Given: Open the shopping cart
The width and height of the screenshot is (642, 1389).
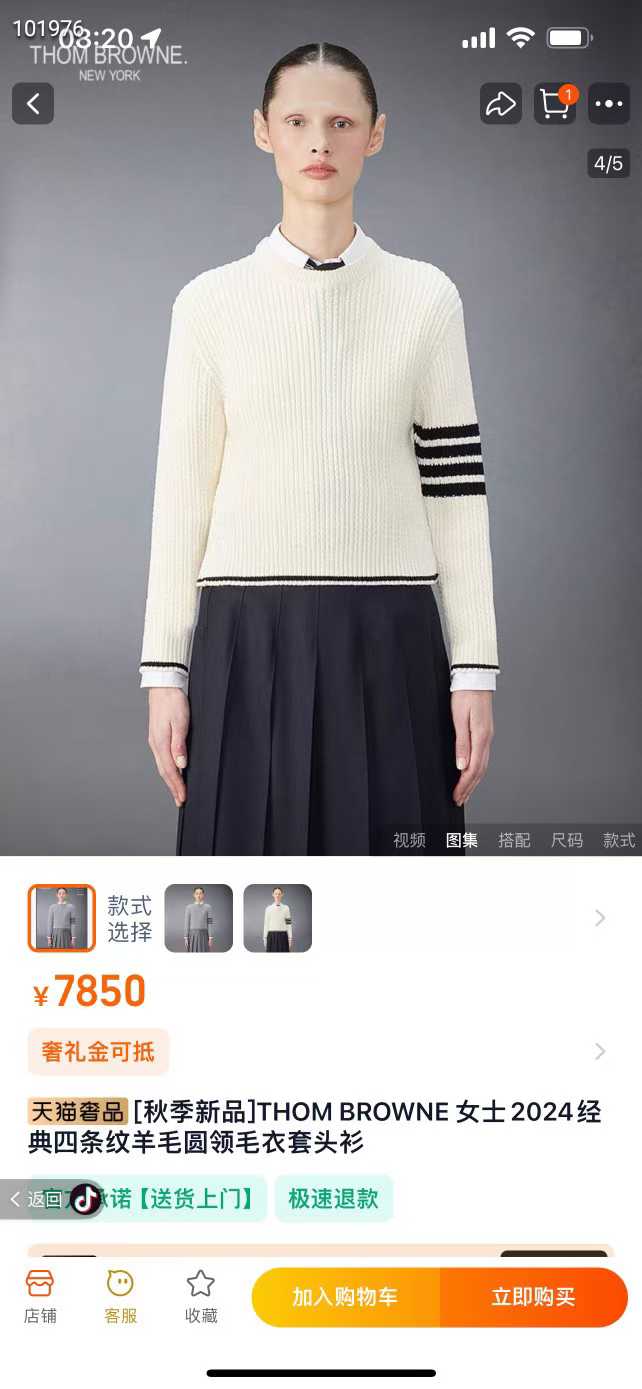Looking at the screenshot, I should pos(555,103).
